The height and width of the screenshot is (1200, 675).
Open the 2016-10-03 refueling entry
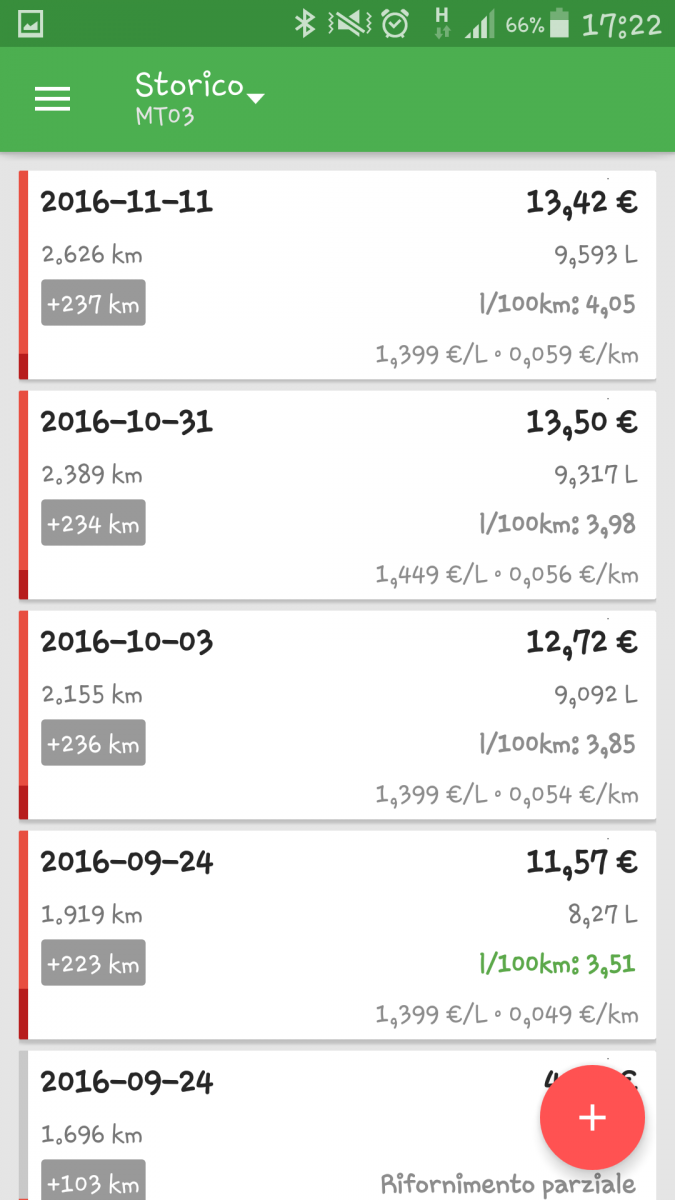click(337, 715)
